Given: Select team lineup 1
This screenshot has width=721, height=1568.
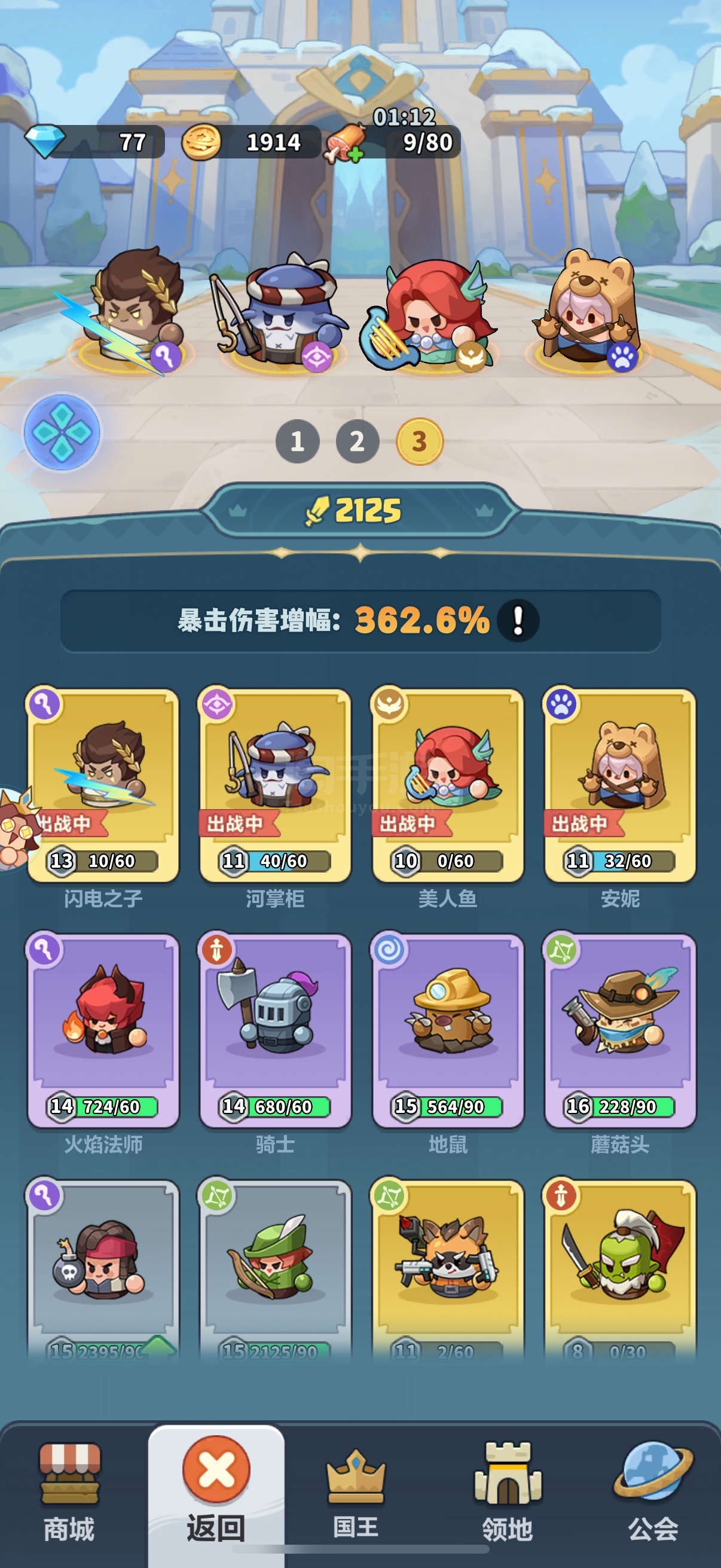Looking at the screenshot, I should click(x=298, y=441).
